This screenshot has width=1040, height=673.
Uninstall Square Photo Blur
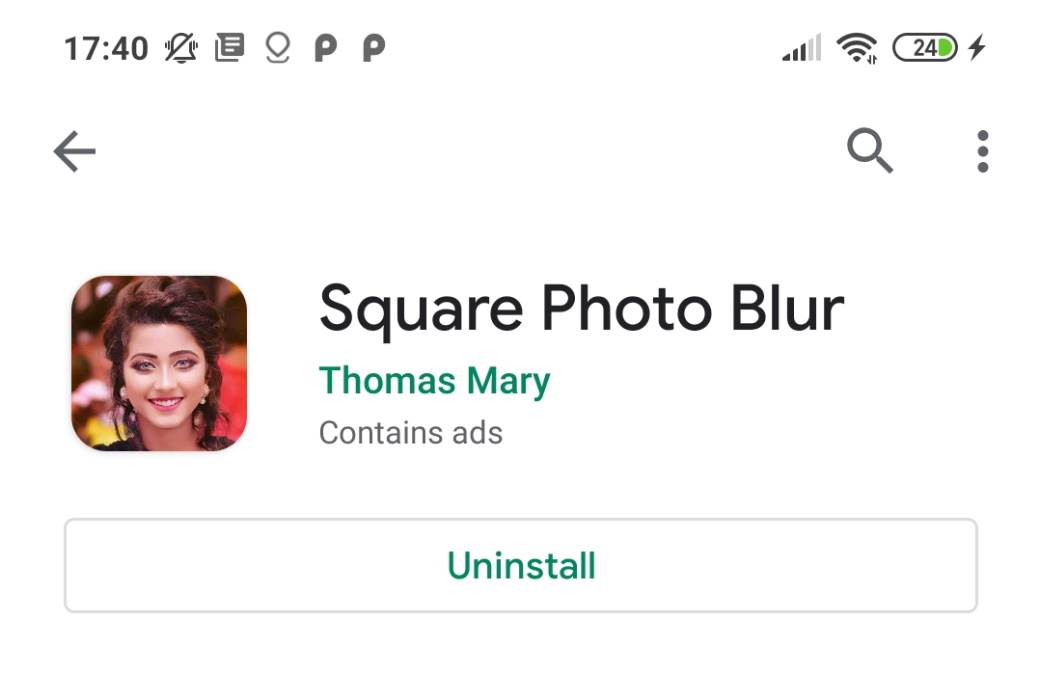click(520, 565)
